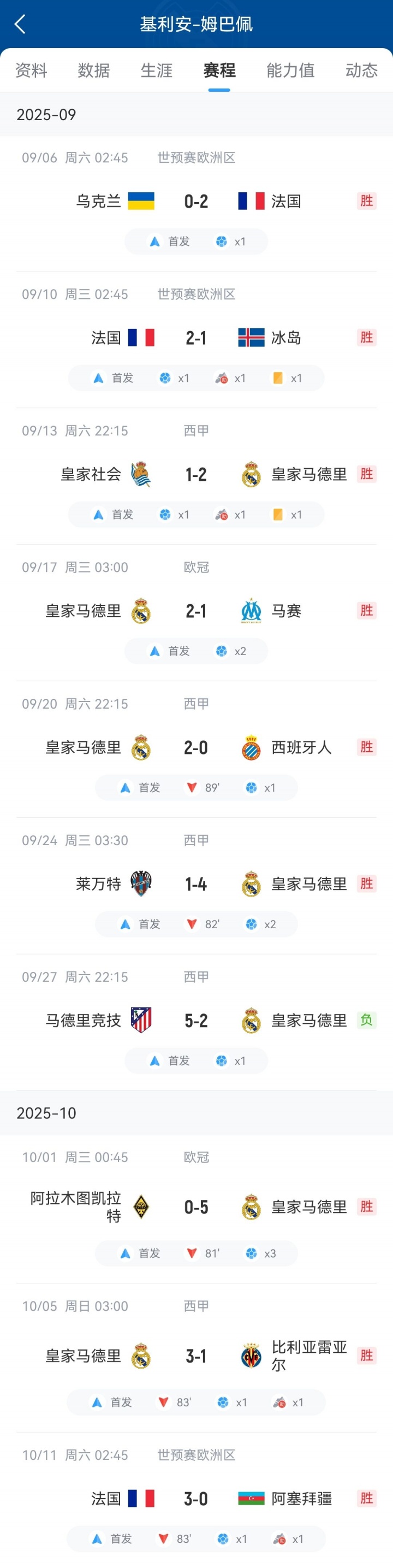Select the 赛程 tab

pyautogui.click(x=219, y=70)
